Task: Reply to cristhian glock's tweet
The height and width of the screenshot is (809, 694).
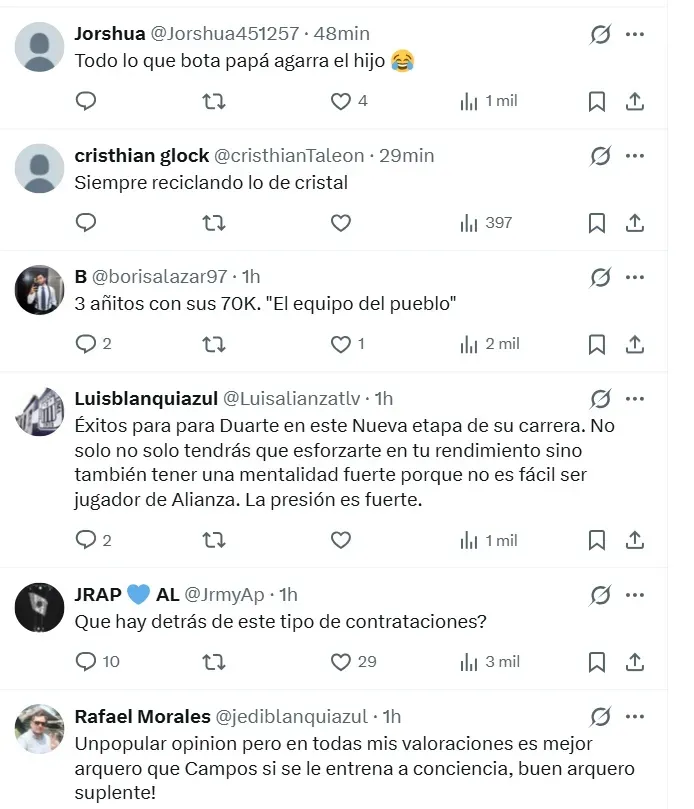Action: [x=86, y=223]
